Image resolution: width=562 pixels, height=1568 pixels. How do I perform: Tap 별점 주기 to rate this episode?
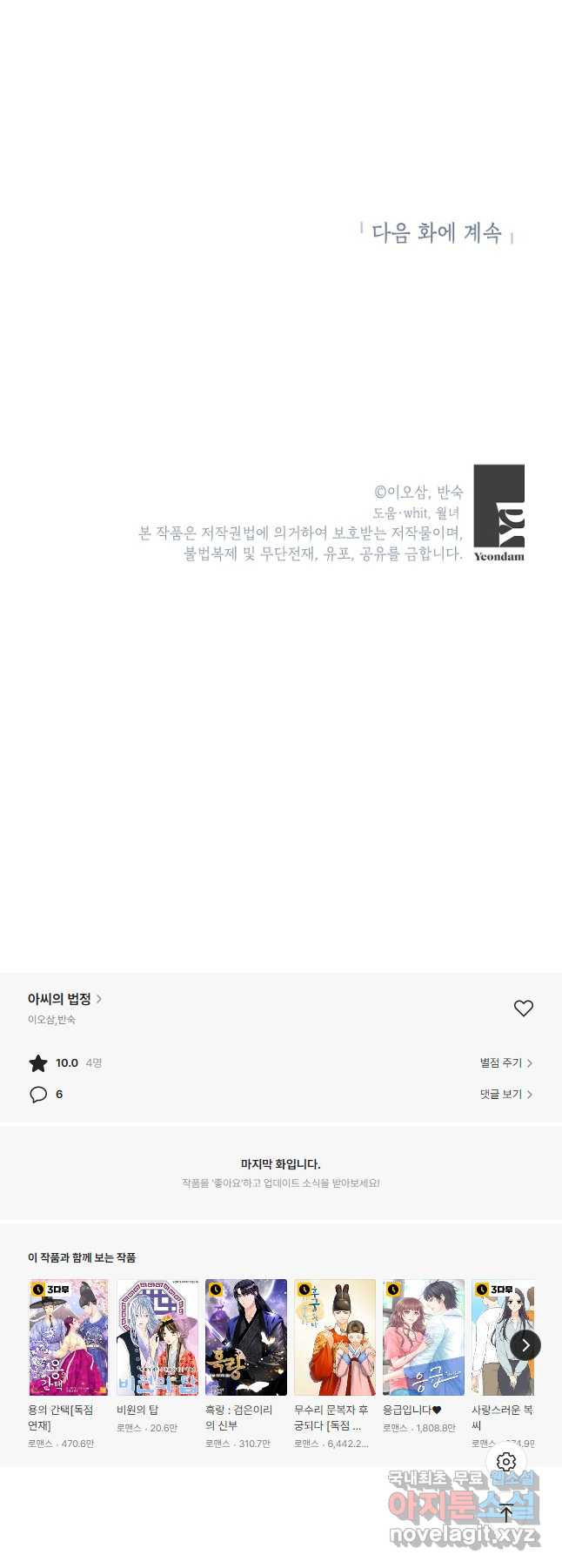click(x=505, y=1062)
